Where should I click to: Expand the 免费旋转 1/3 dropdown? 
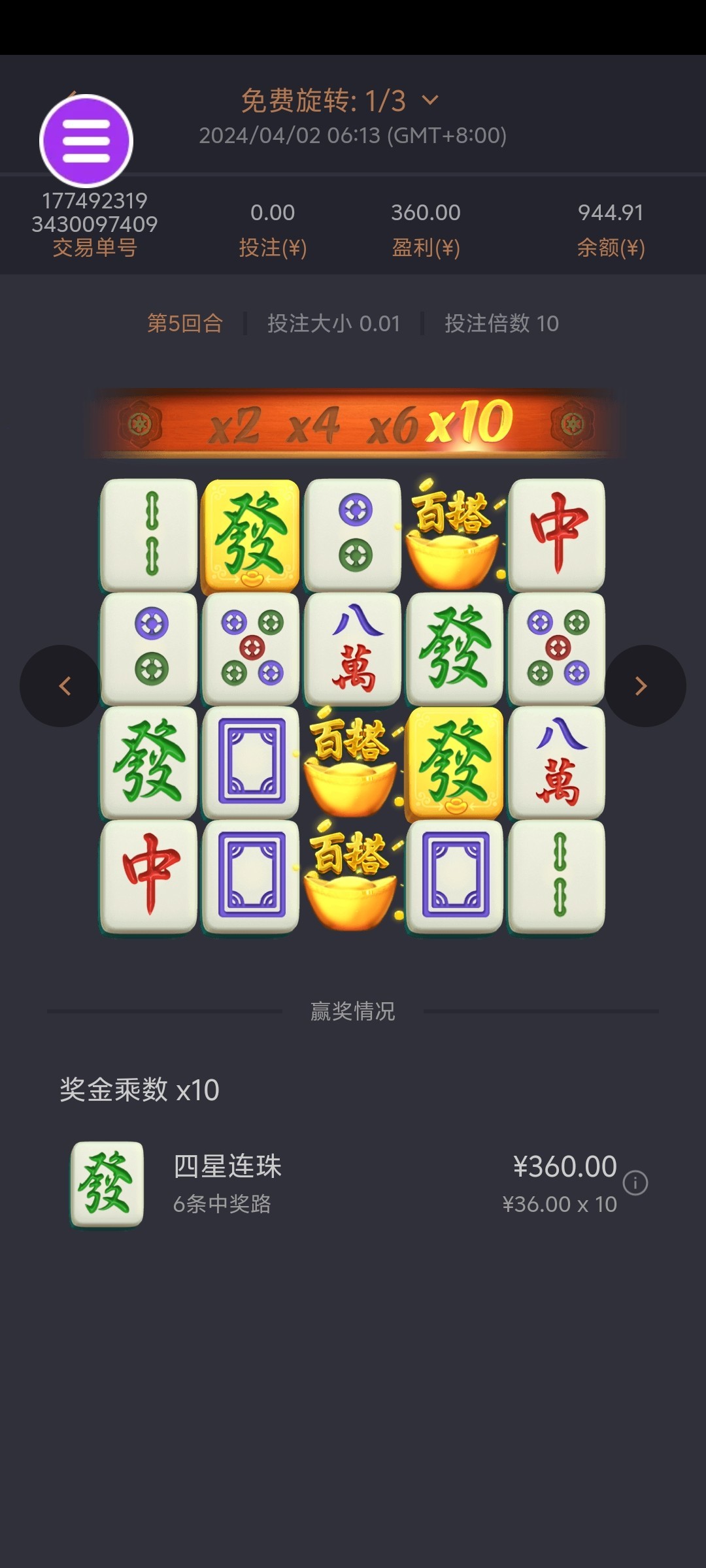coord(340,101)
